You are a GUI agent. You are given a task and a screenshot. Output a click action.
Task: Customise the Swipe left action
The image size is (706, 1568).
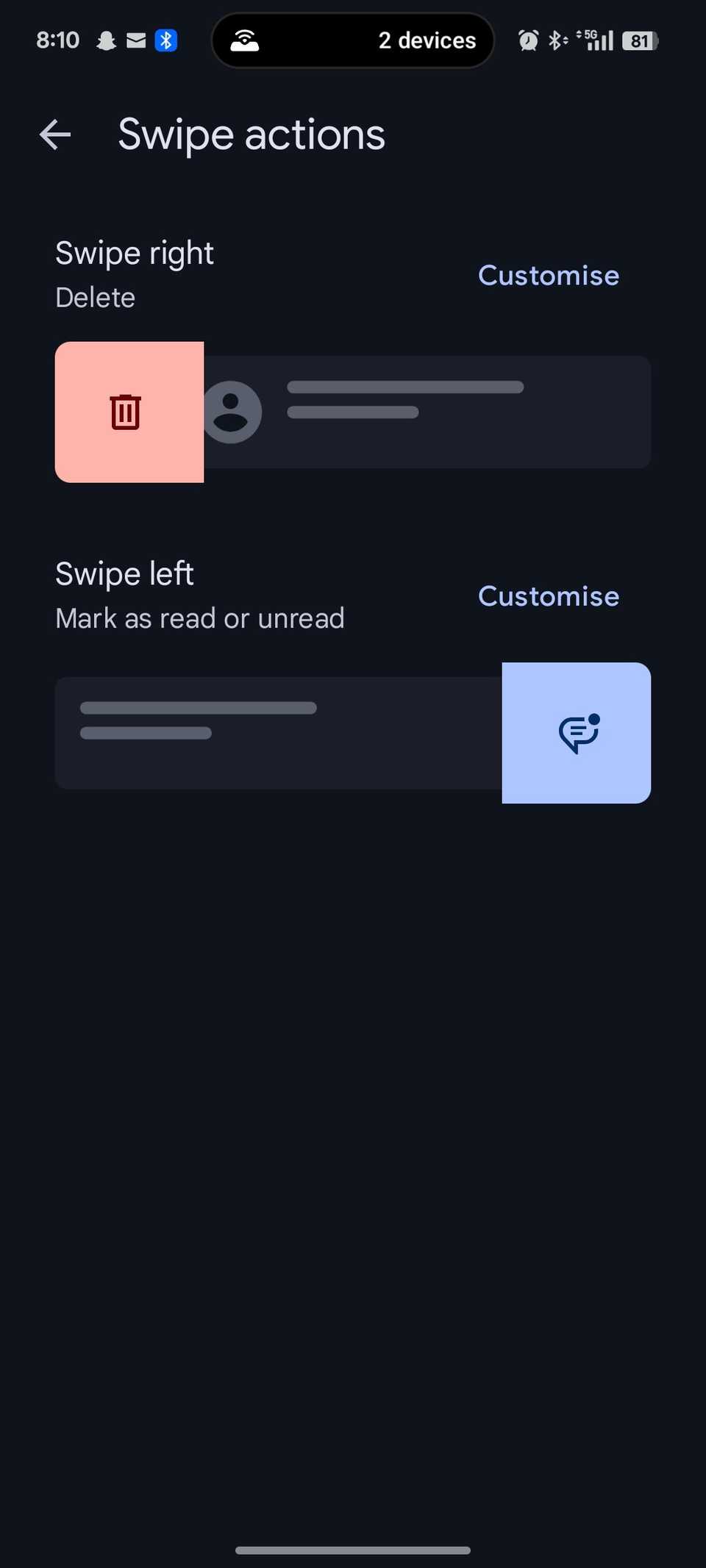(548, 596)
